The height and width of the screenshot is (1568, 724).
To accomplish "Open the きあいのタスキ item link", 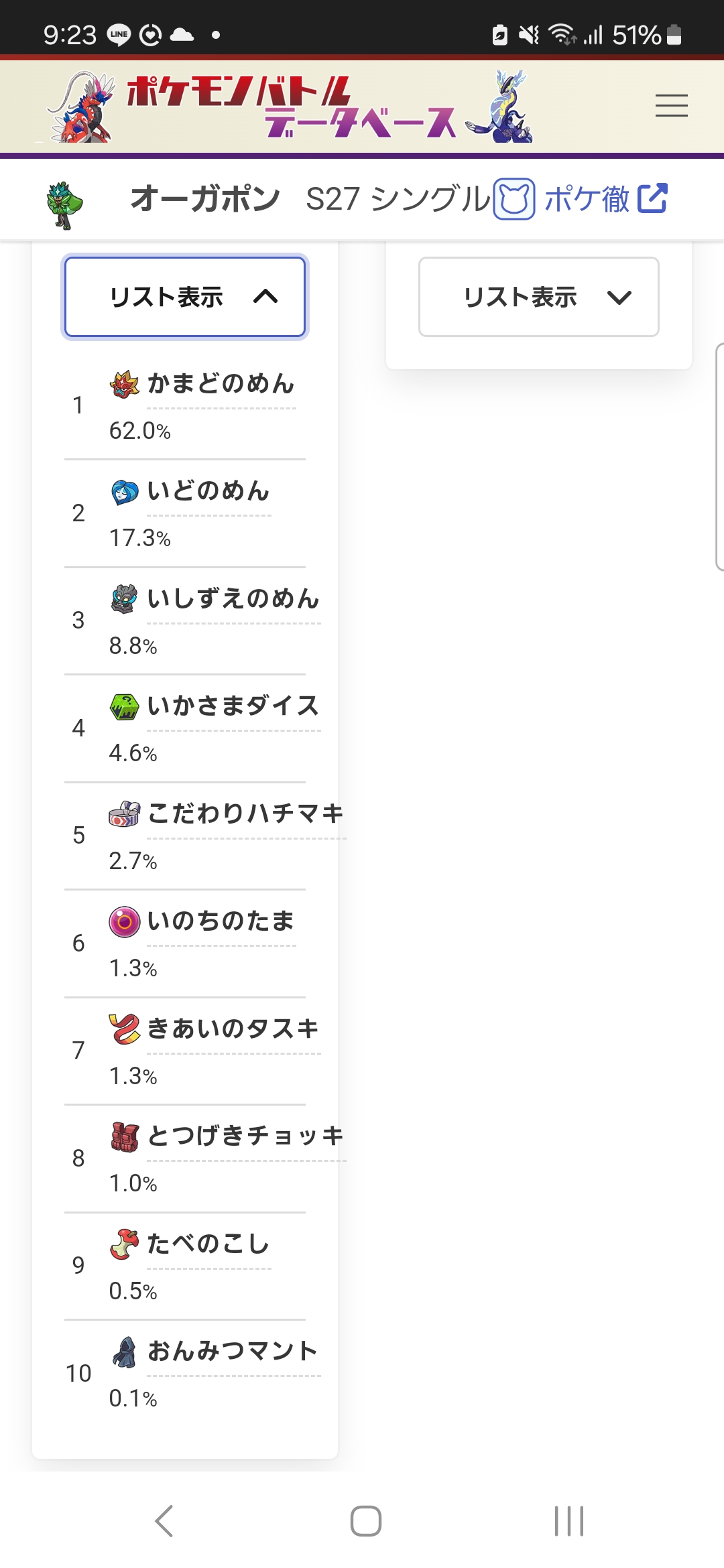I will click(233, 1029).
